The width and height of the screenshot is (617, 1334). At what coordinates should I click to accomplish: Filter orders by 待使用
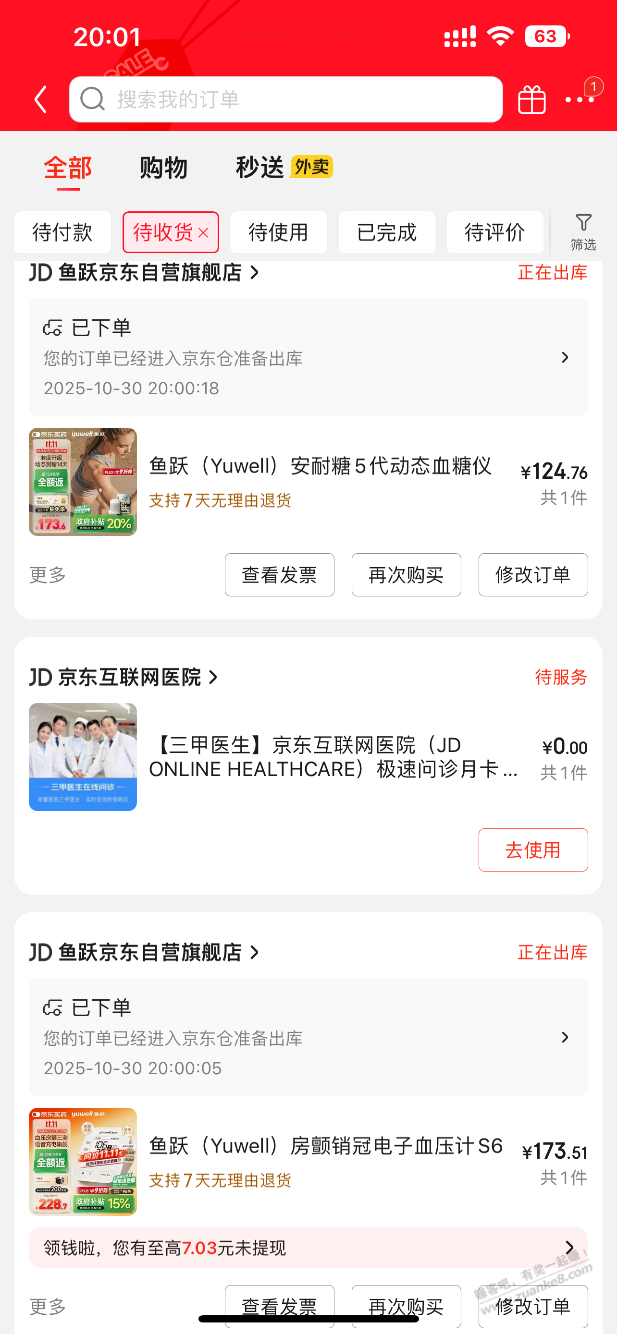click(x=279, y=233)
